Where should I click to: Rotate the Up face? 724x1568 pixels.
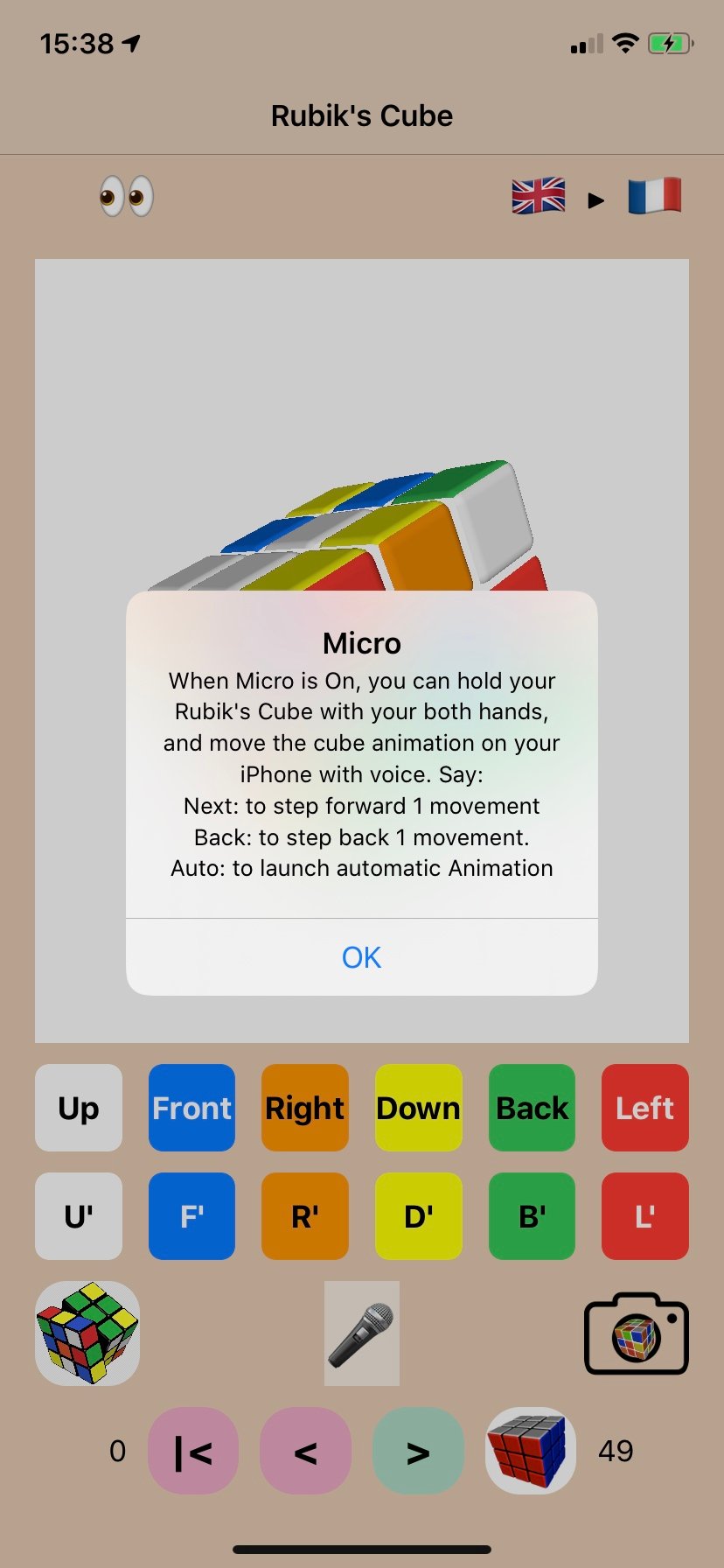[79, 1108]
